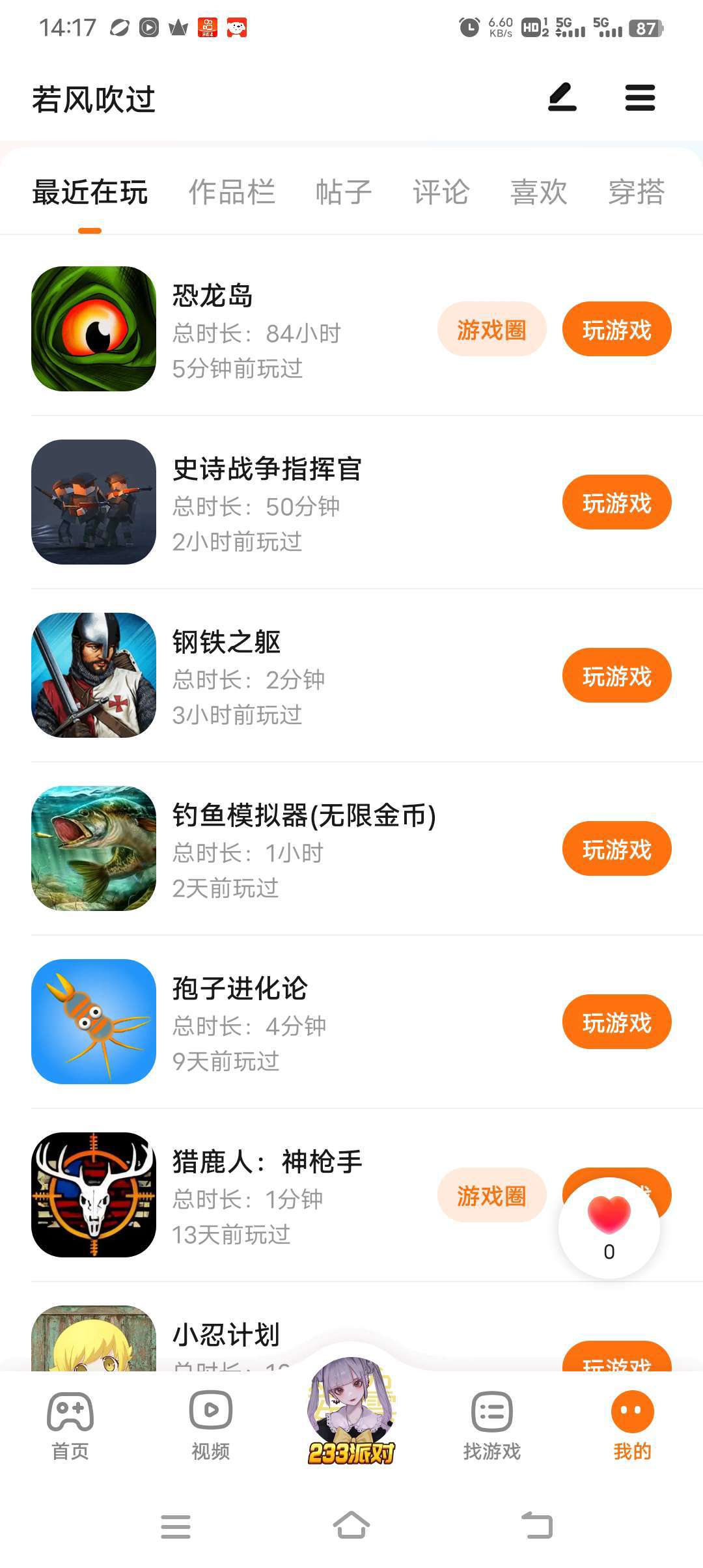Switch to the 帖子 tab
Image resolution: width=703 pixels, height=1568 pixels.
point(343,192)
